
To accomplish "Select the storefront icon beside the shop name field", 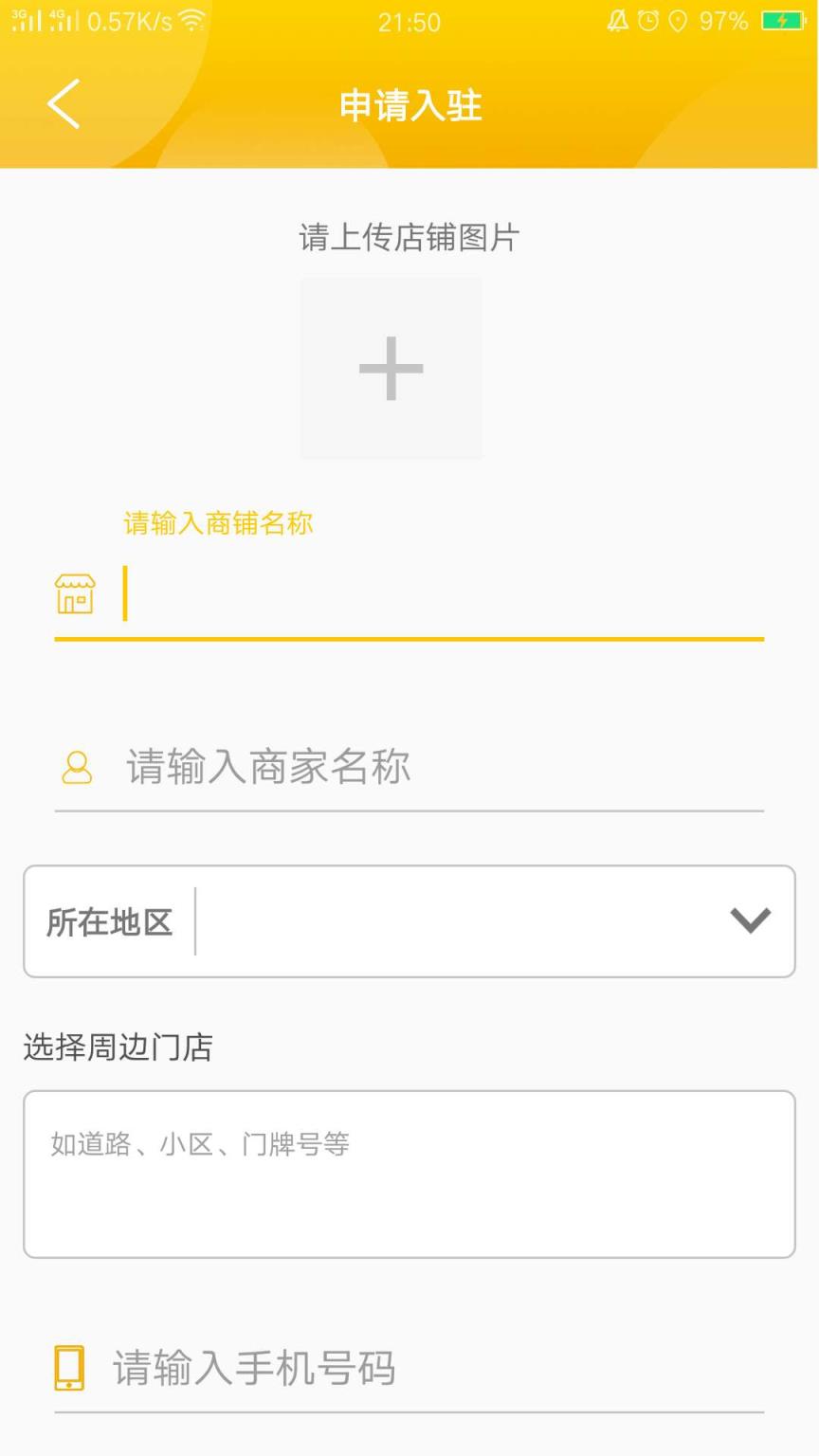I will tap(75, 593).
